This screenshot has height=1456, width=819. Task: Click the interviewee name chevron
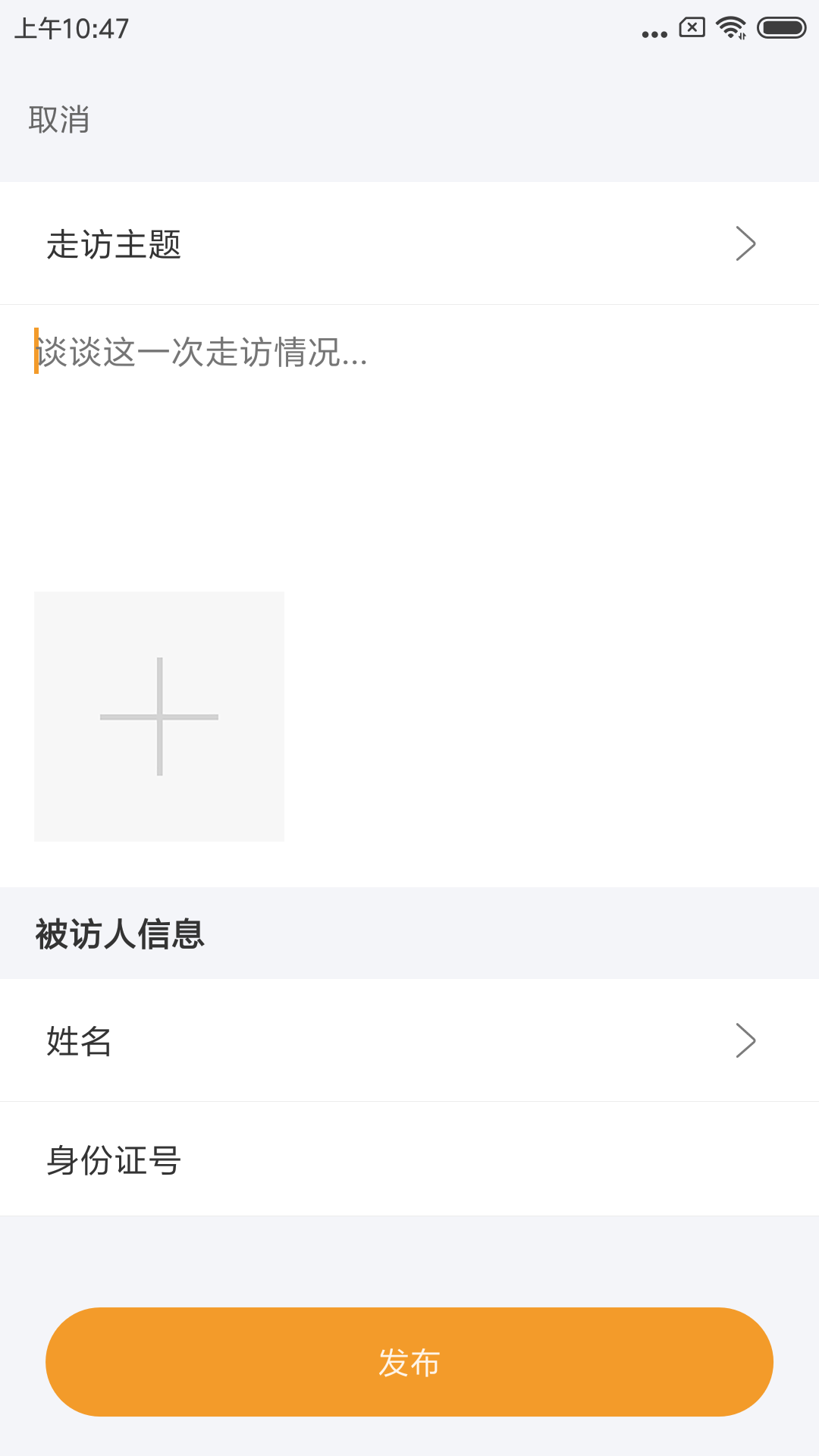[746, 1041]
